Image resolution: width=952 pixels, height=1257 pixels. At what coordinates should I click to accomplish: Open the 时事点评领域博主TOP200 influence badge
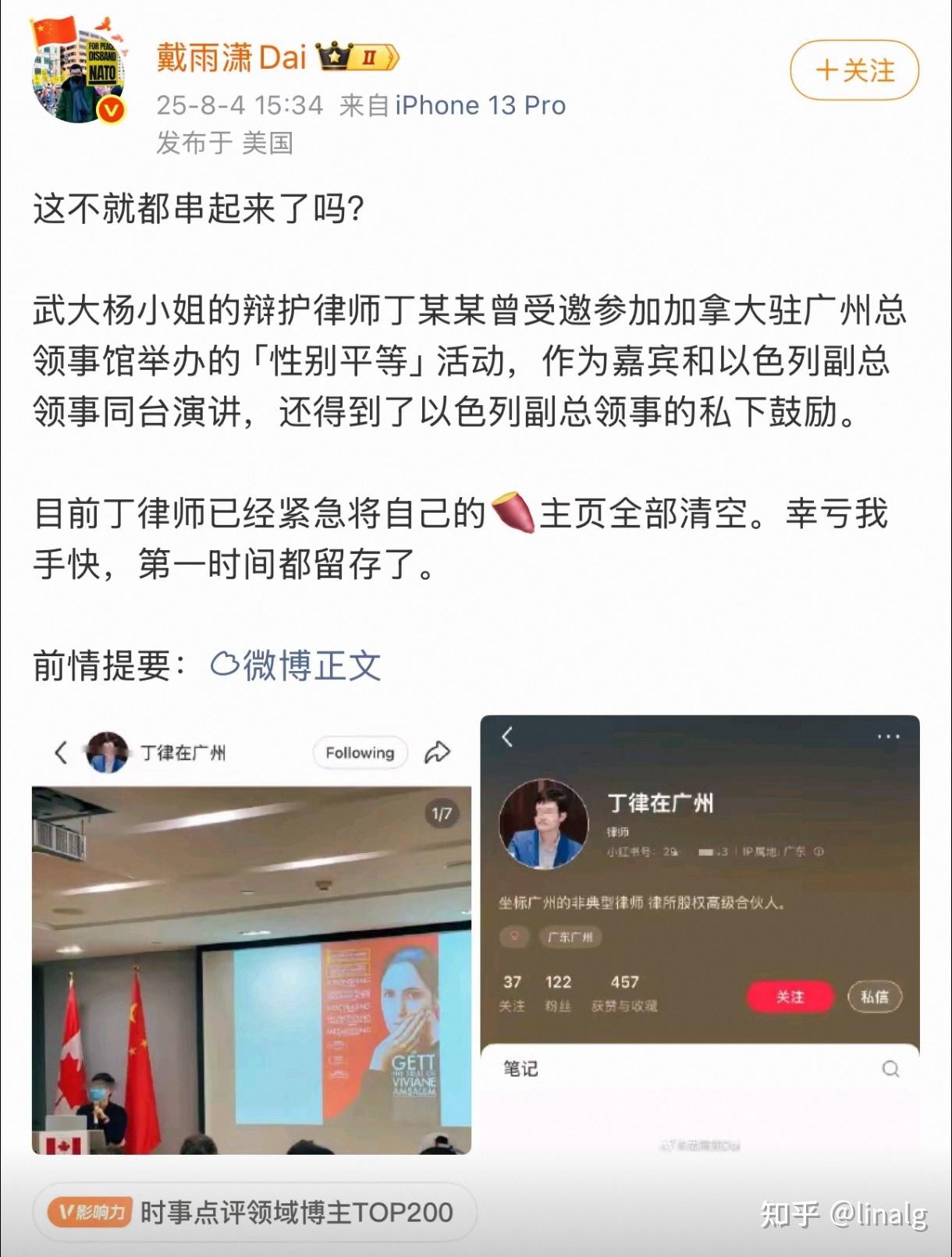pos(254,1213)
